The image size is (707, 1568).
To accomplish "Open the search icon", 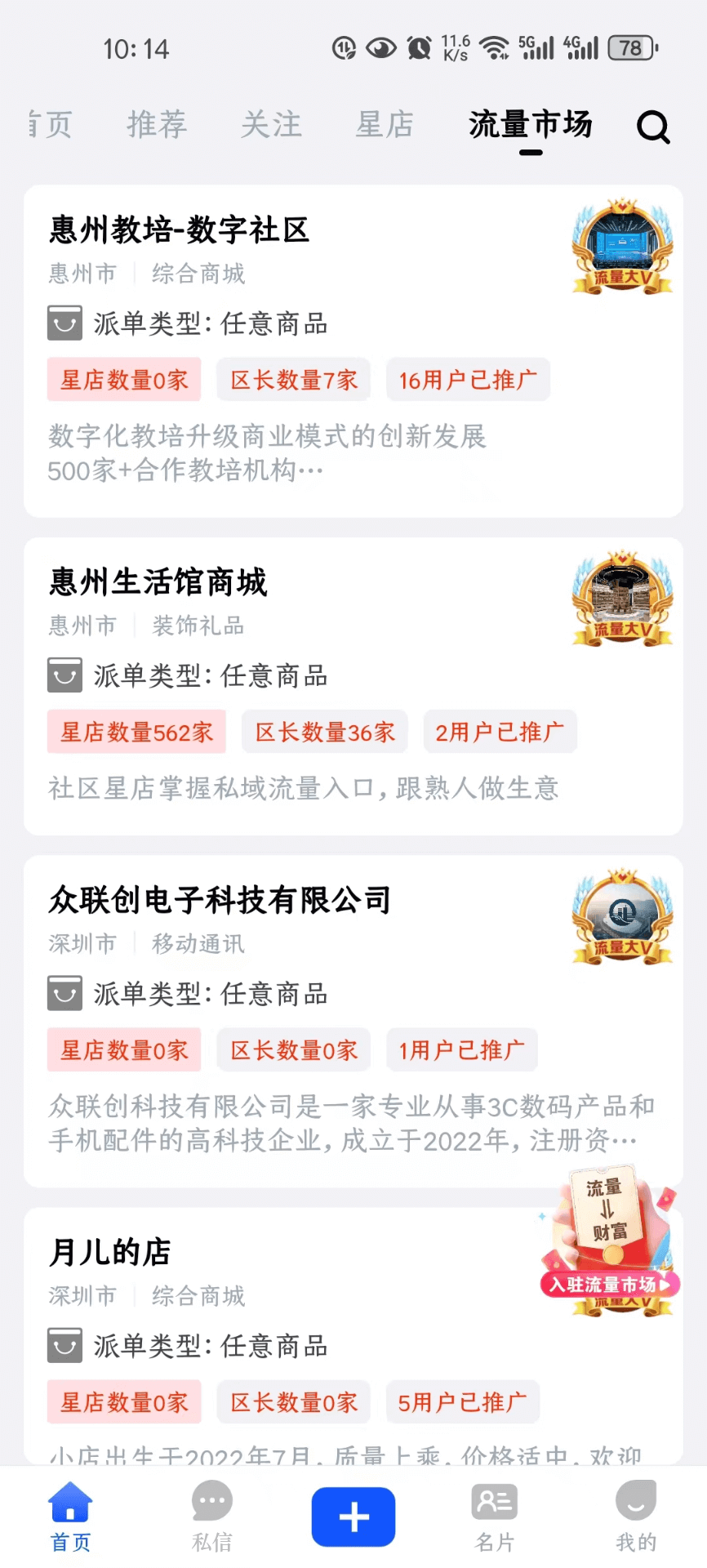I will coord(653,127).
